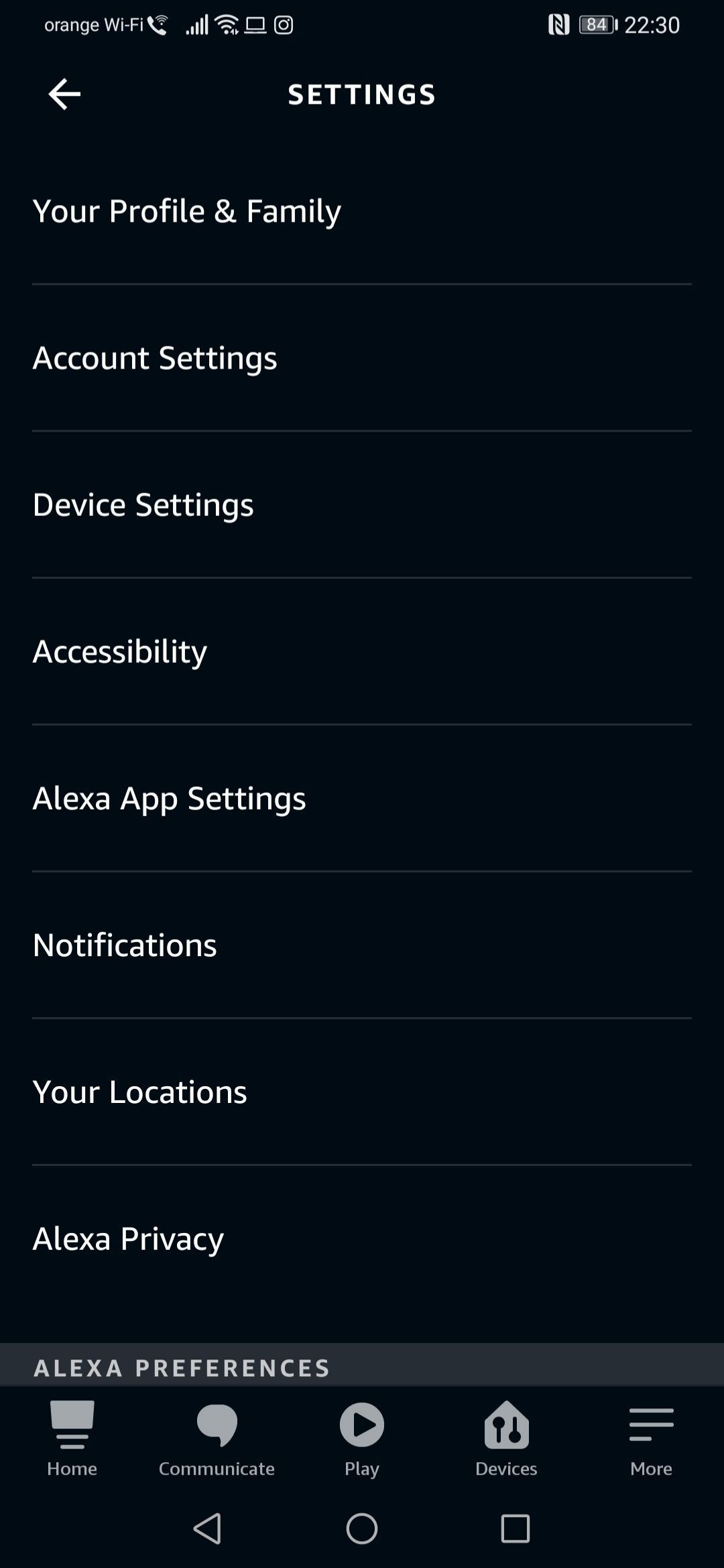Open Your Locations

pyautogui.click(x=139, y=1091)
